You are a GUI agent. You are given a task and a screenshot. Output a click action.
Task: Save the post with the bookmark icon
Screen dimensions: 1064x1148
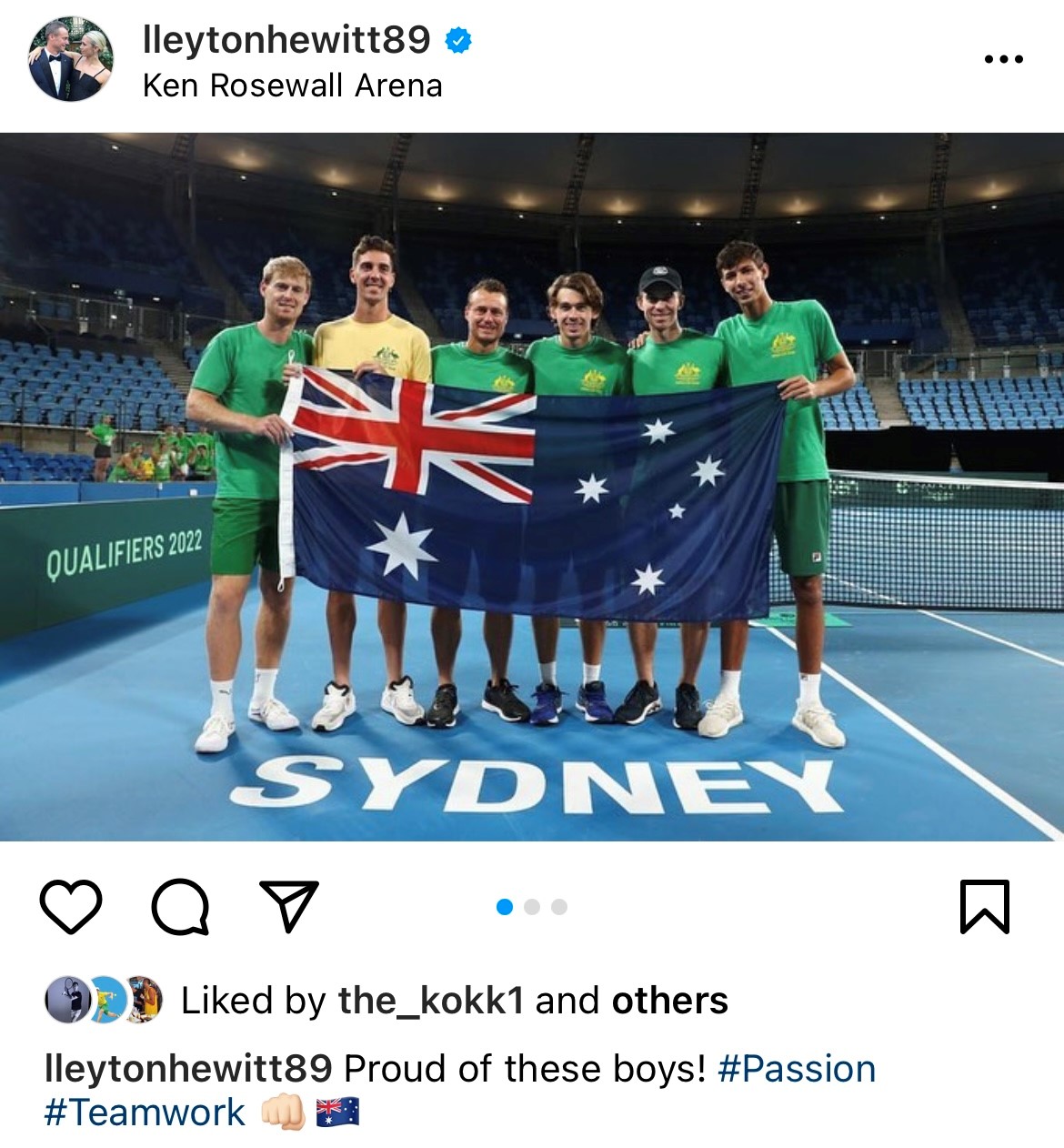click(985, 906)
